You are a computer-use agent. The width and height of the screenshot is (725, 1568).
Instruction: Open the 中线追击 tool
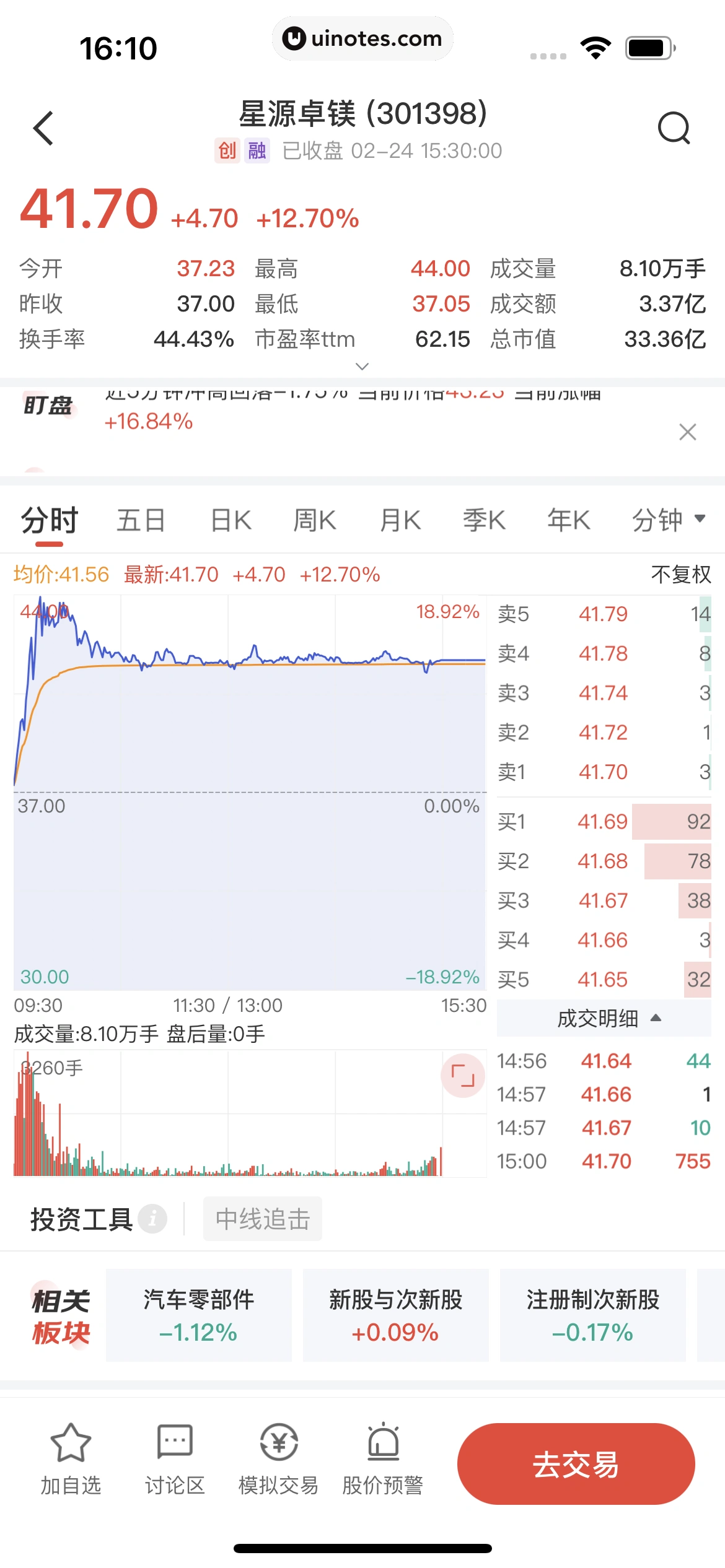[x=263, y=1219]
